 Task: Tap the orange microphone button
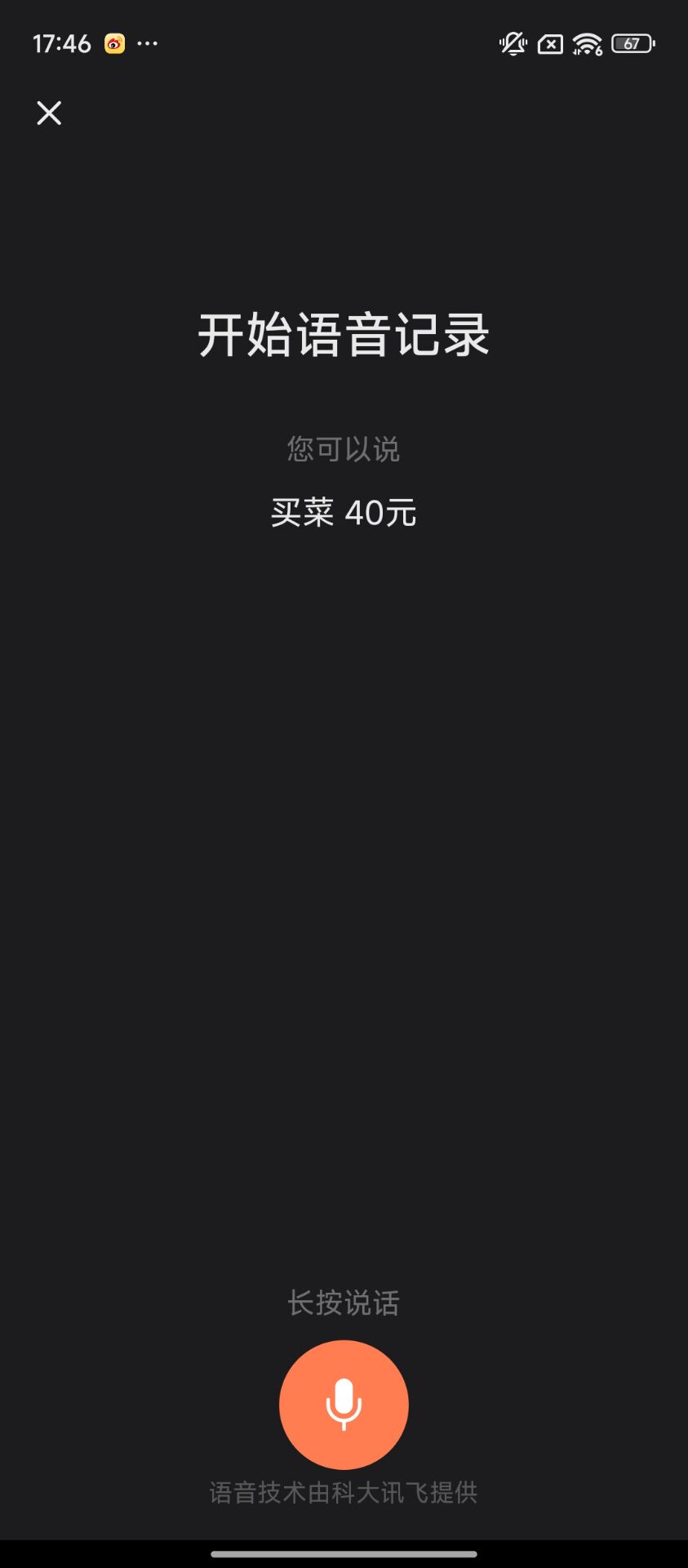click(344, 1404)
